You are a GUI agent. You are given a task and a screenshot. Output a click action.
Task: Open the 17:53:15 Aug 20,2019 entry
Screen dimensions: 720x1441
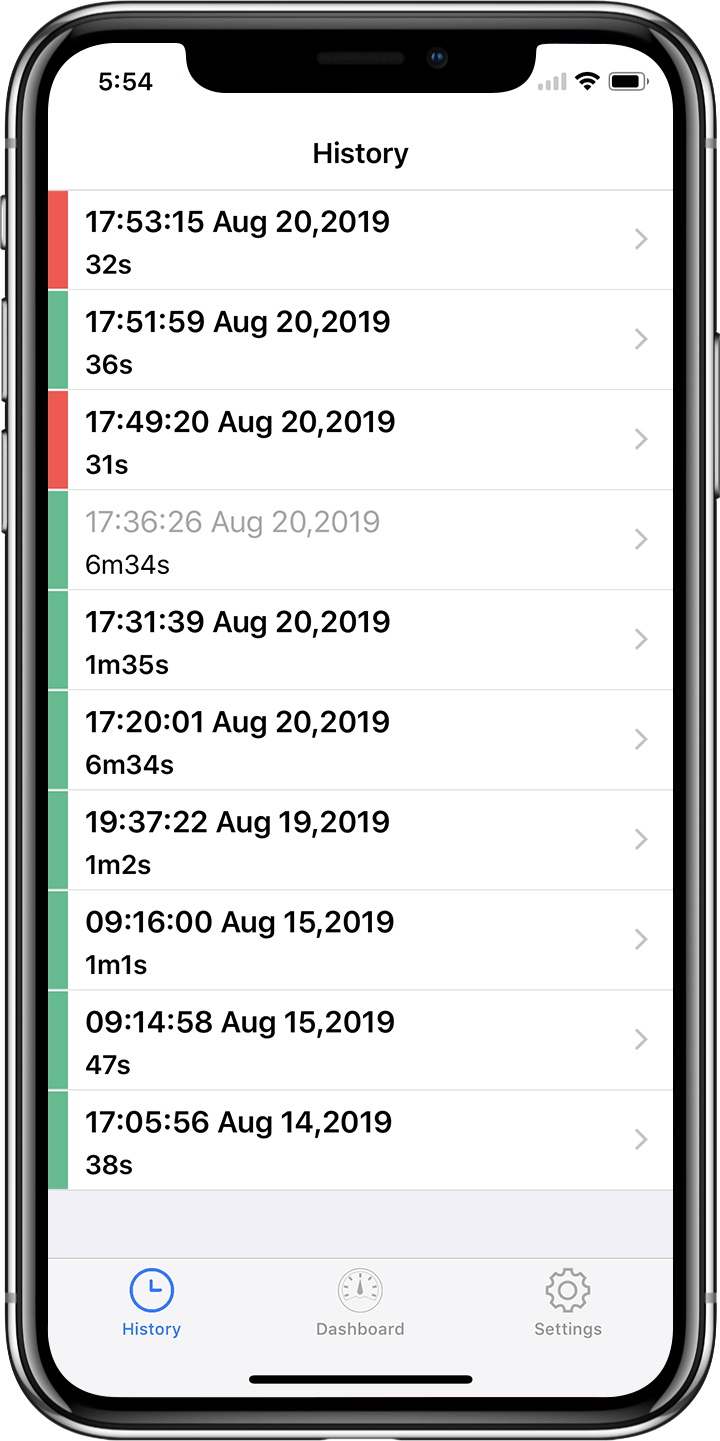coord(360,240)
